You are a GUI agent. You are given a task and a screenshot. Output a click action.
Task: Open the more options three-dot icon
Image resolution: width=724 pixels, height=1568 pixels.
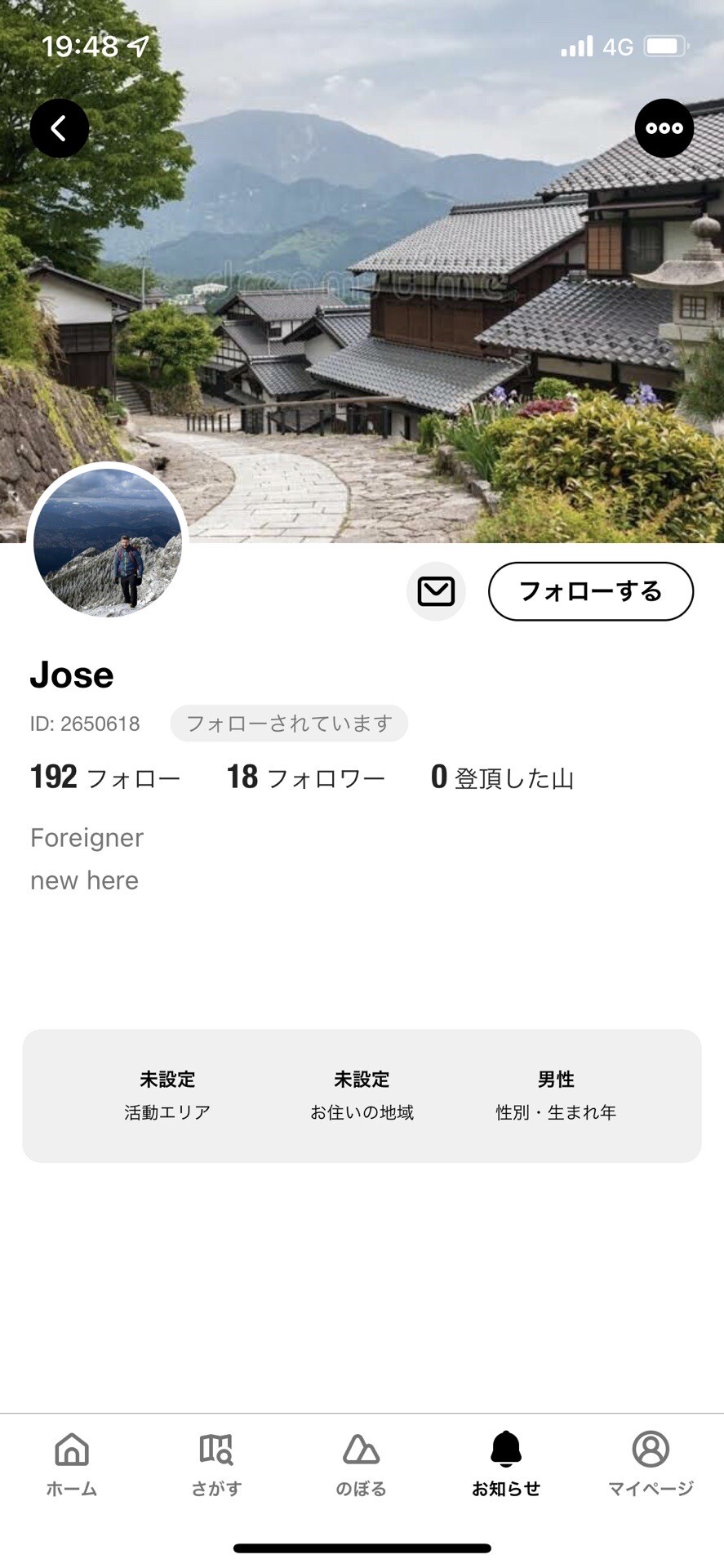[x=664, y=127]
